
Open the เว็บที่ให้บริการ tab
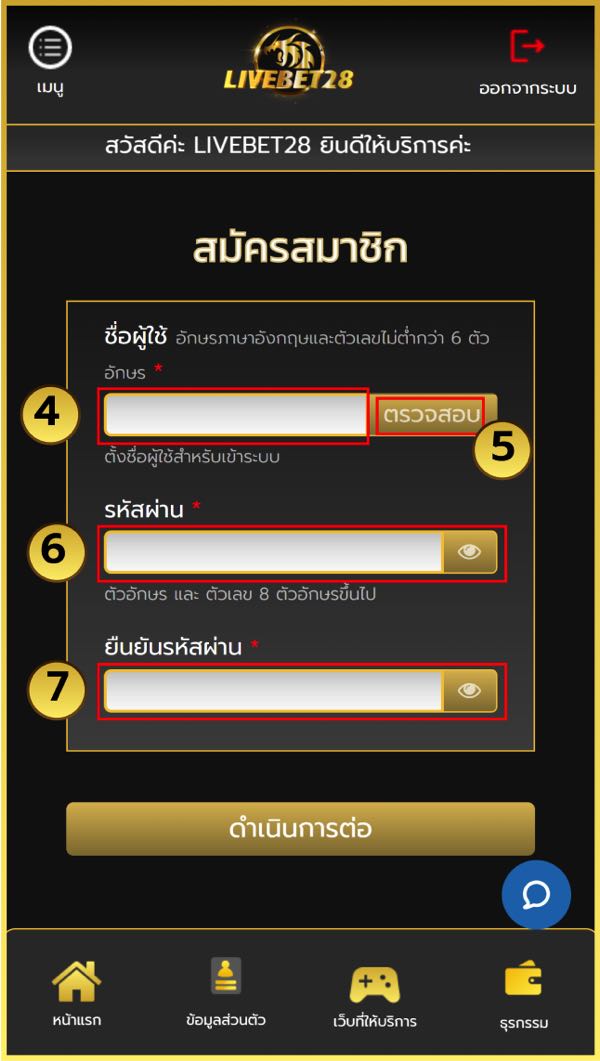coord(374,995)
